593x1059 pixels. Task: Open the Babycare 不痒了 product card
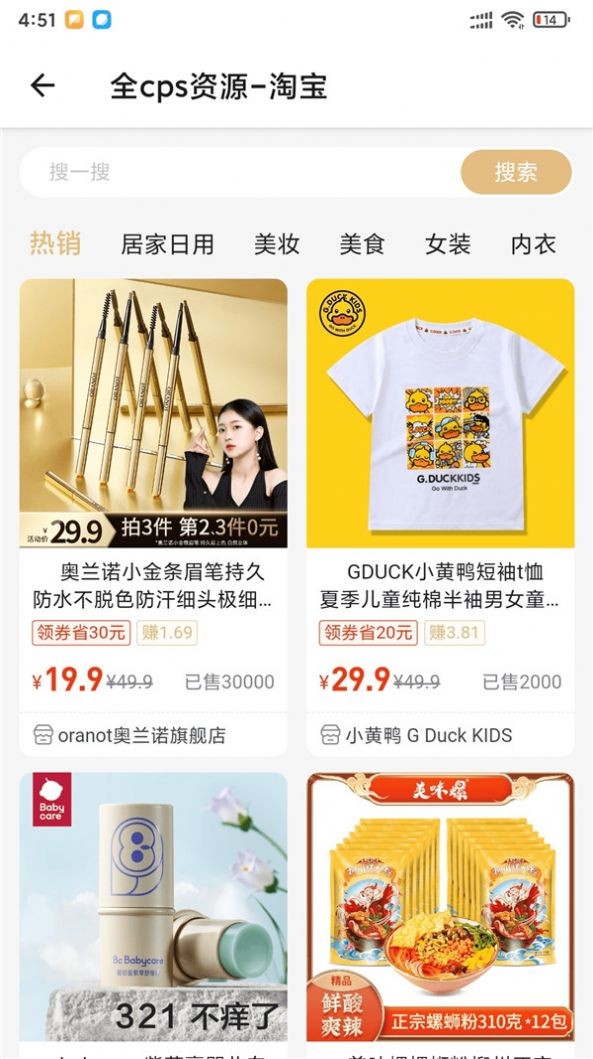point(153,915)
